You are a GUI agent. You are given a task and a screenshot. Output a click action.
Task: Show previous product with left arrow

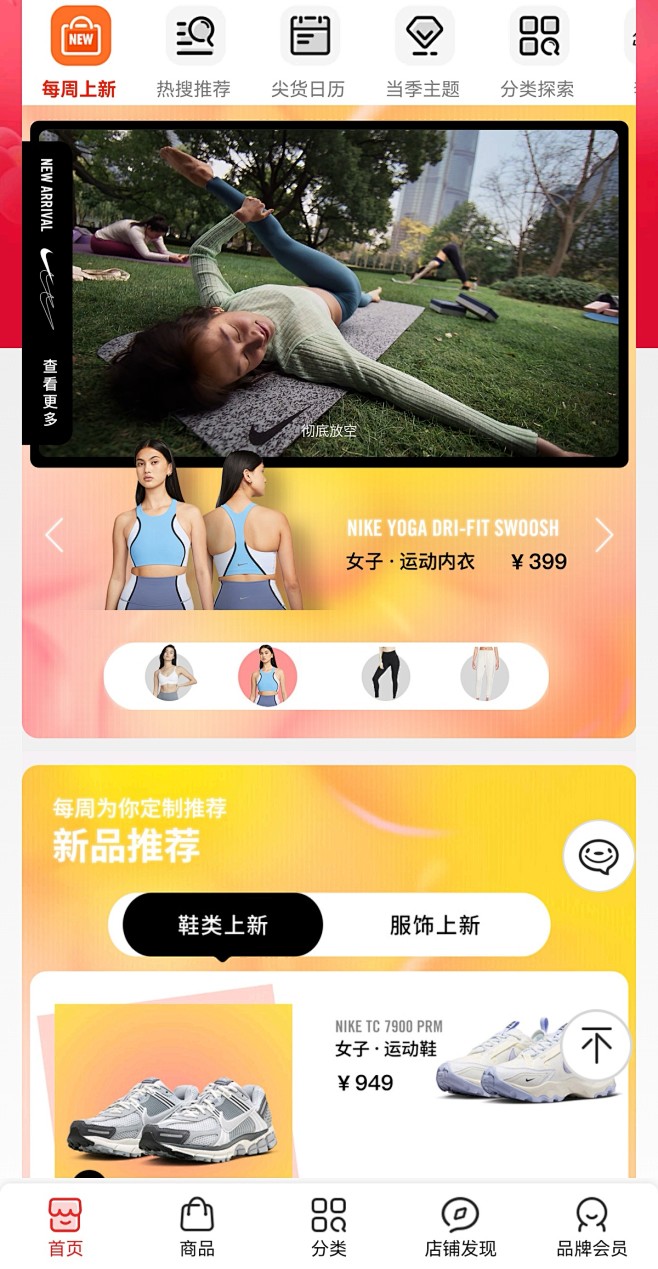point(54,535)
